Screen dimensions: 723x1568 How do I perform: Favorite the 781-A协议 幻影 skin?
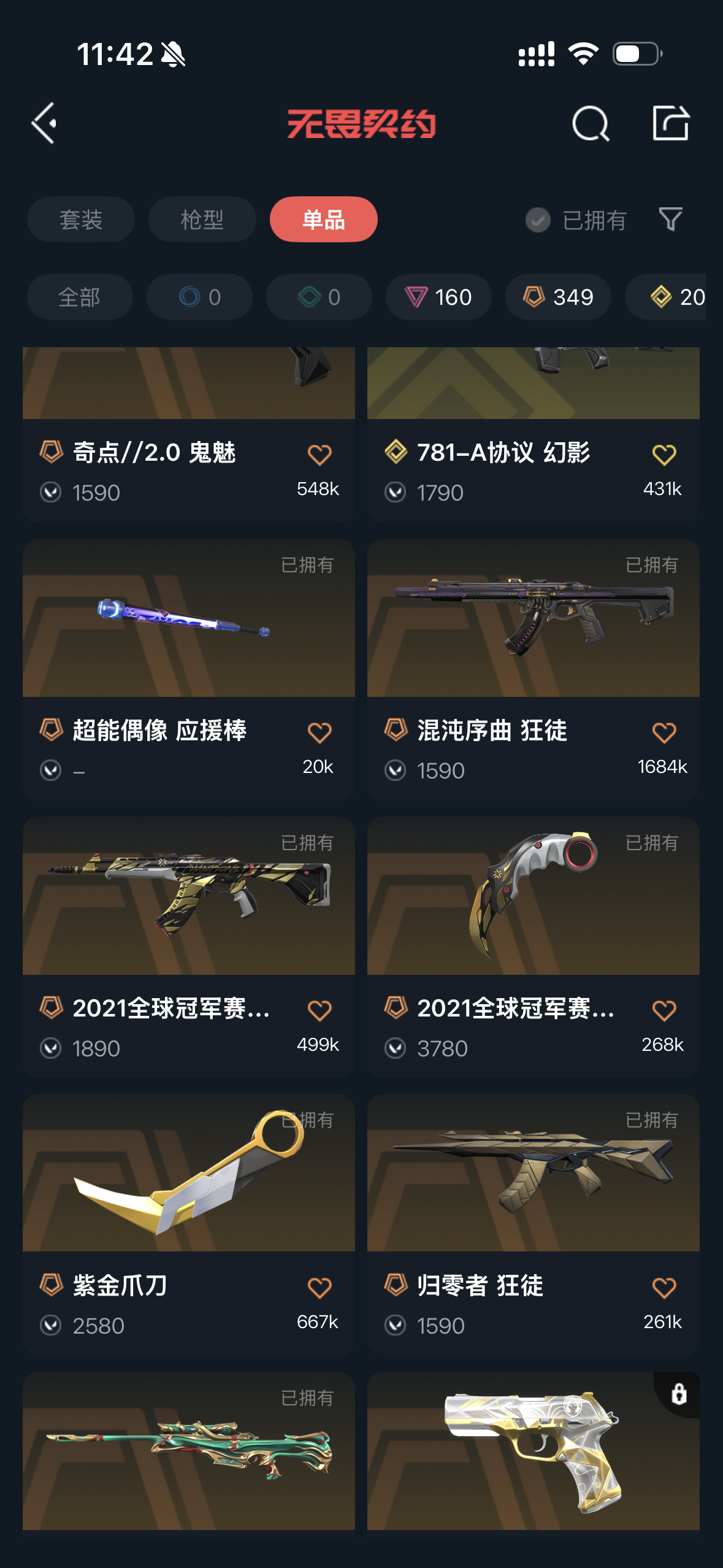coord(664,455)
